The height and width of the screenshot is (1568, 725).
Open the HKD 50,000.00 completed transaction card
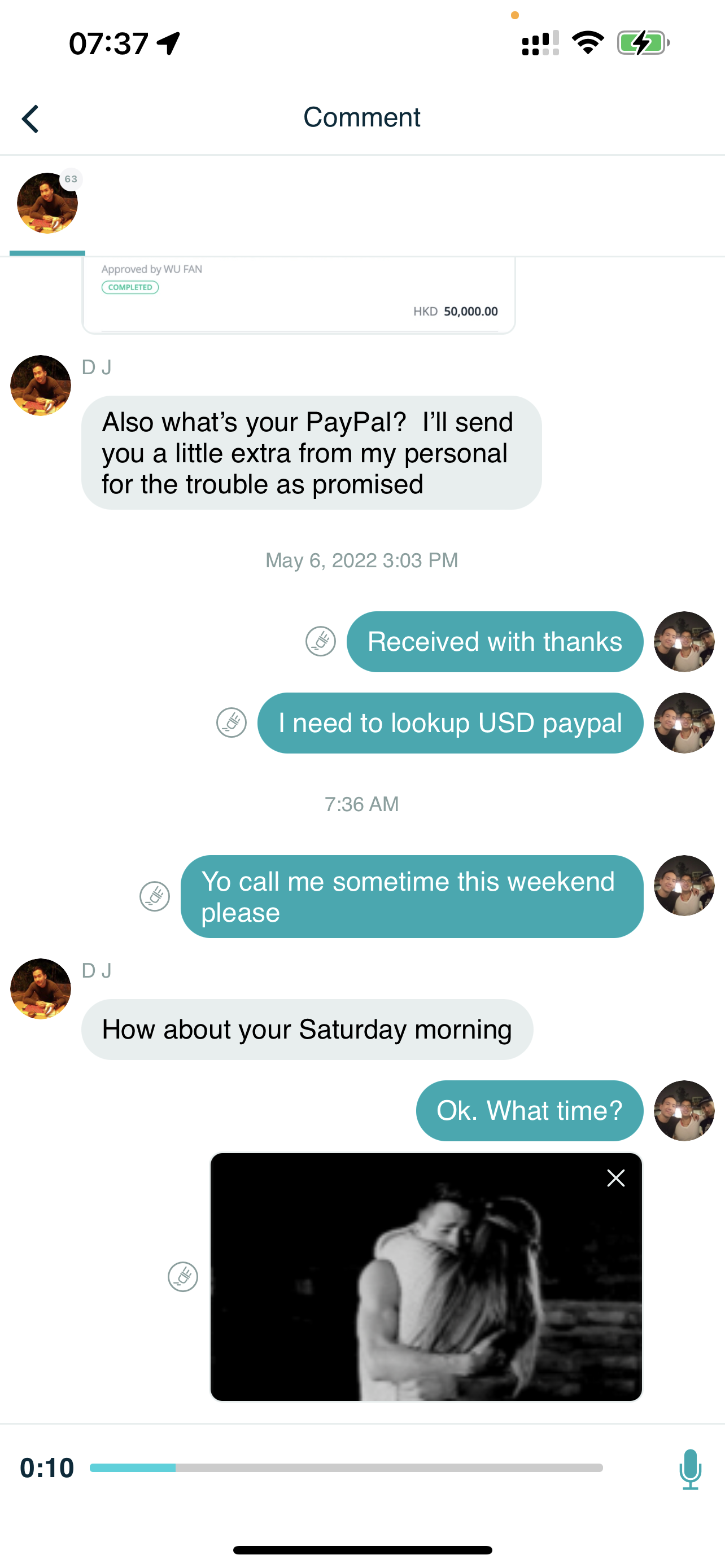coord(299,295)
